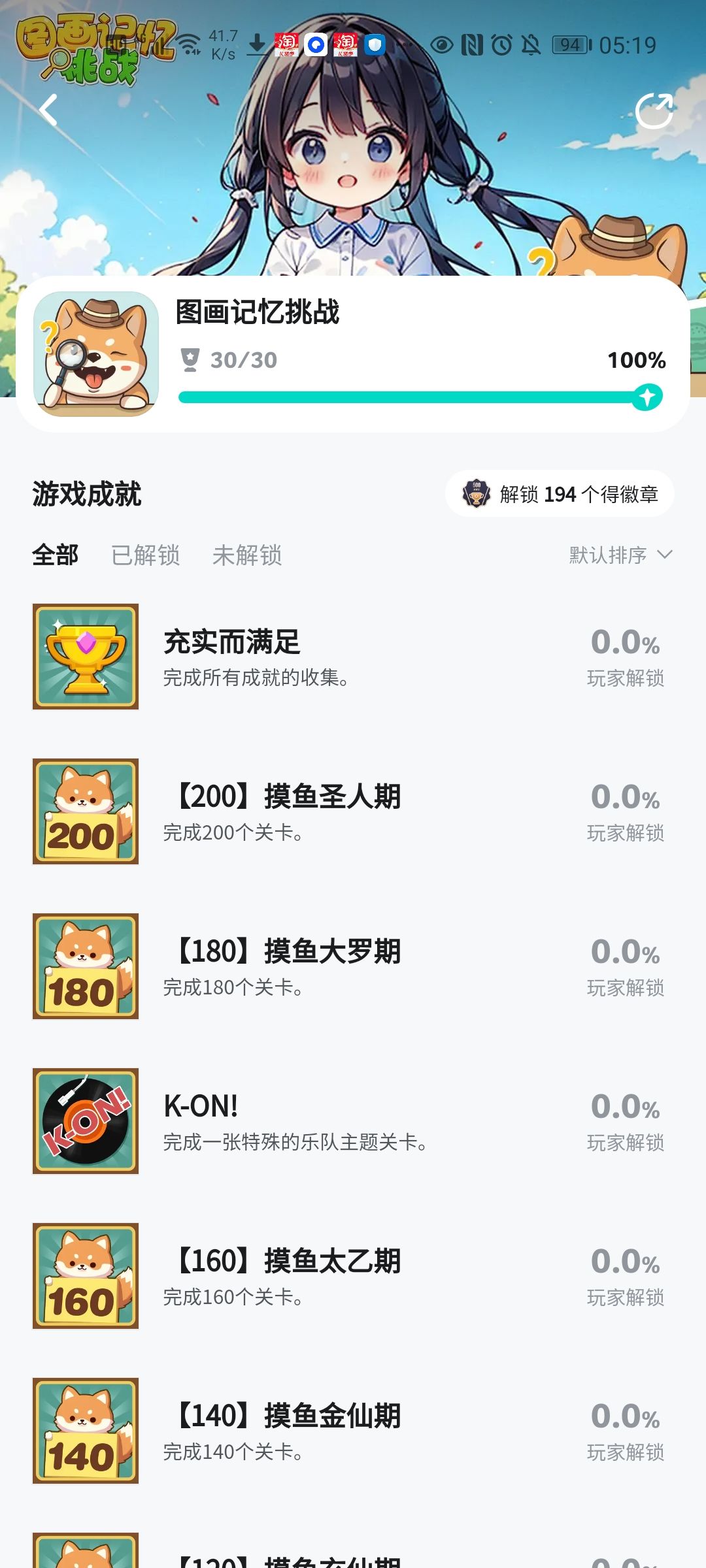
Task: Go back using the top-left arrow
Action: [x=49, y=110]
